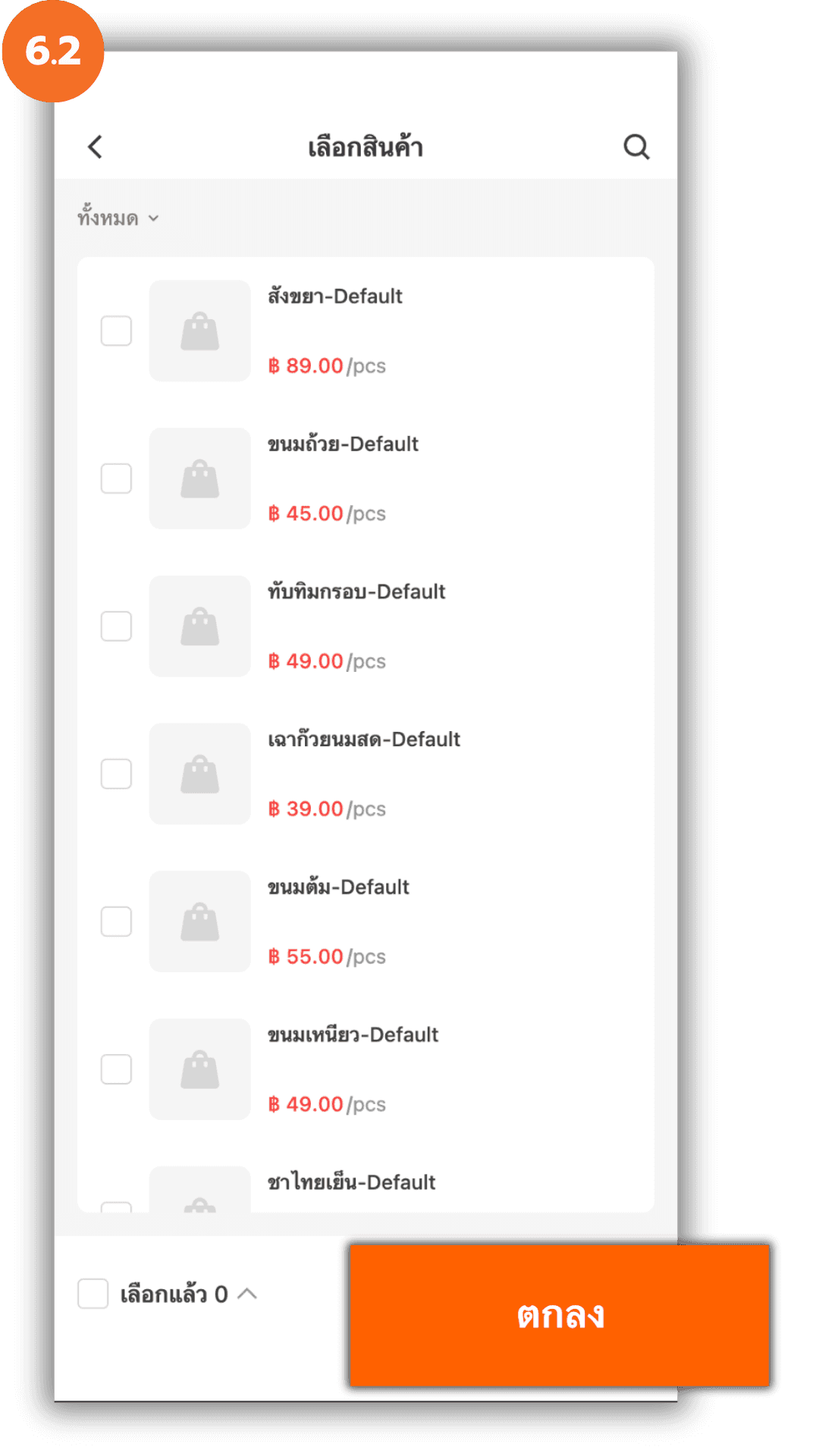Toggle the select-all checkbox beside เลือกแล้ว
This screenshot has width=819, height=1456.
pyautogui.click(x=93, y=1294)
